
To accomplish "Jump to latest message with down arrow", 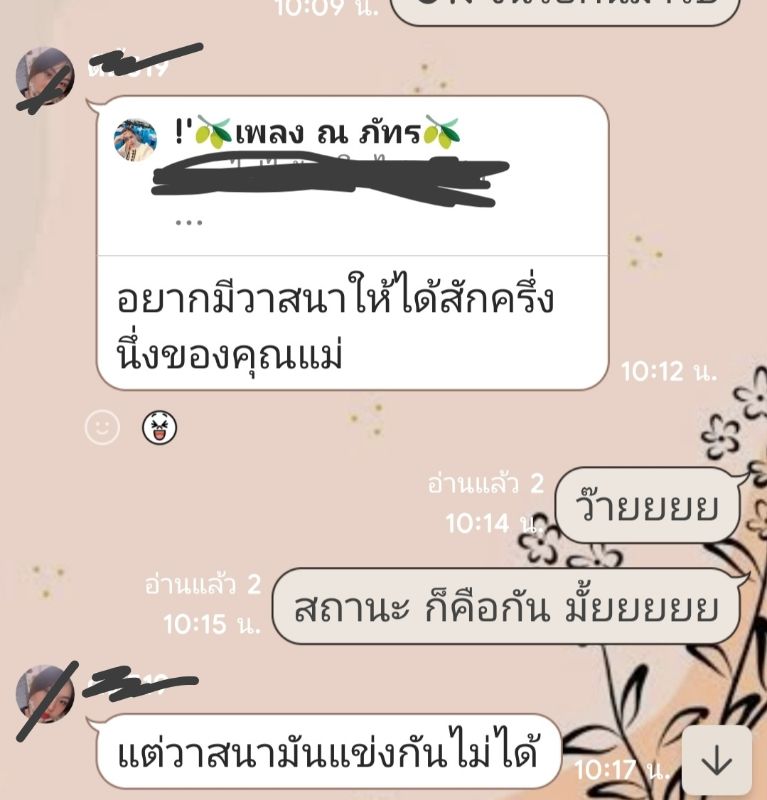I will pyautogui.click(x=716, y=761).
